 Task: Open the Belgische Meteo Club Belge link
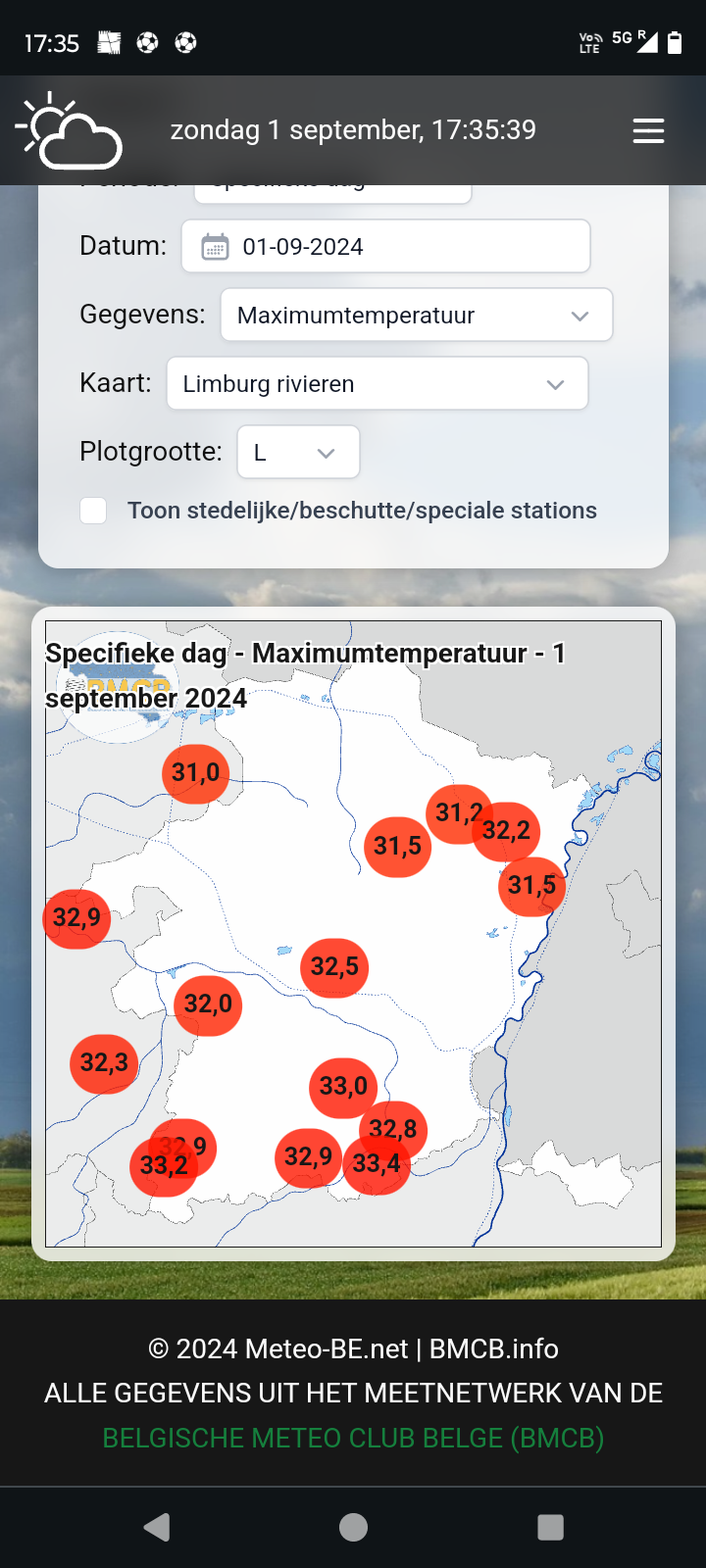pyautogui.click(x=353, y=1438)
